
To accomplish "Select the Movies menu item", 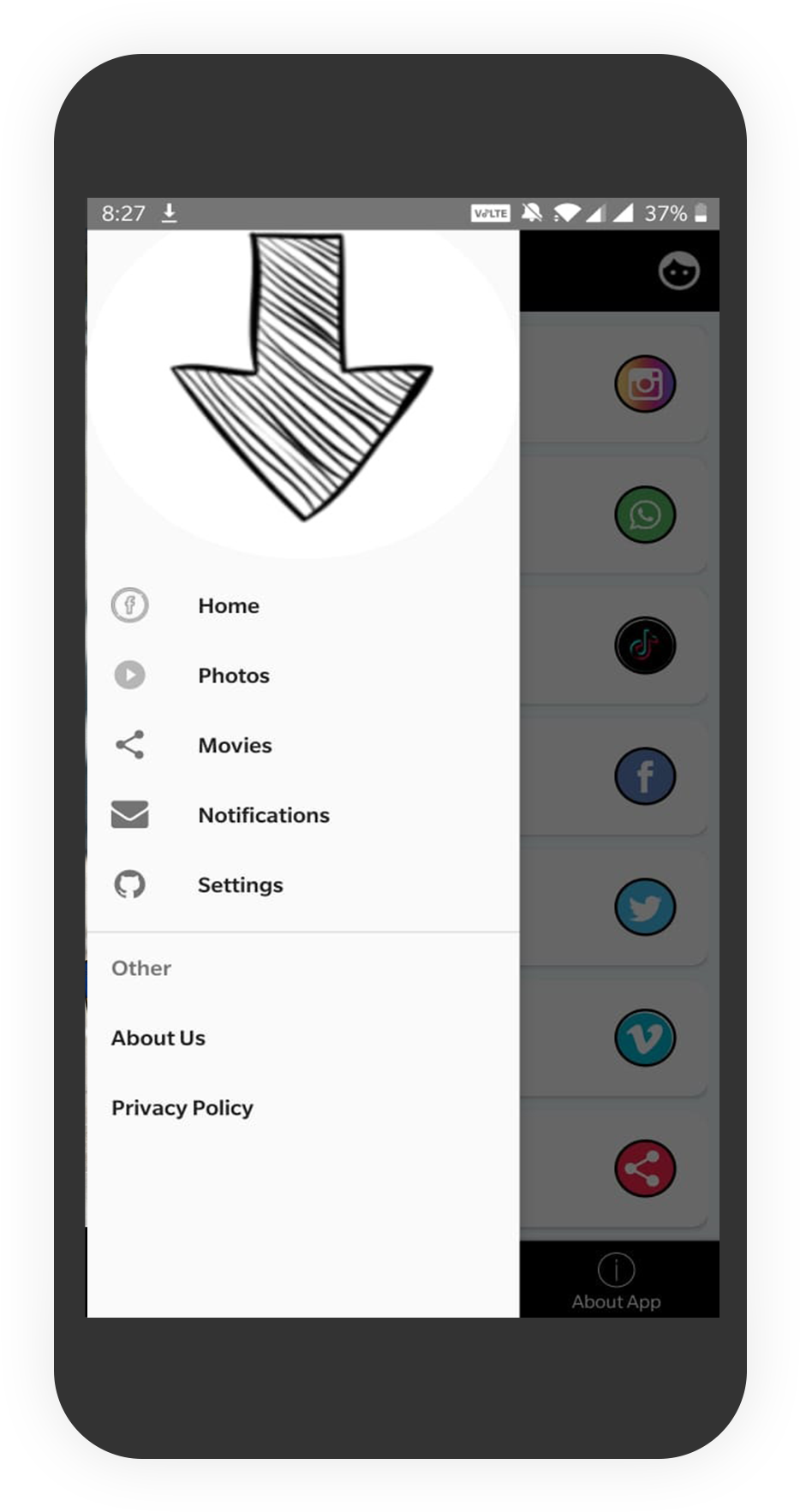I will [302, 745].
